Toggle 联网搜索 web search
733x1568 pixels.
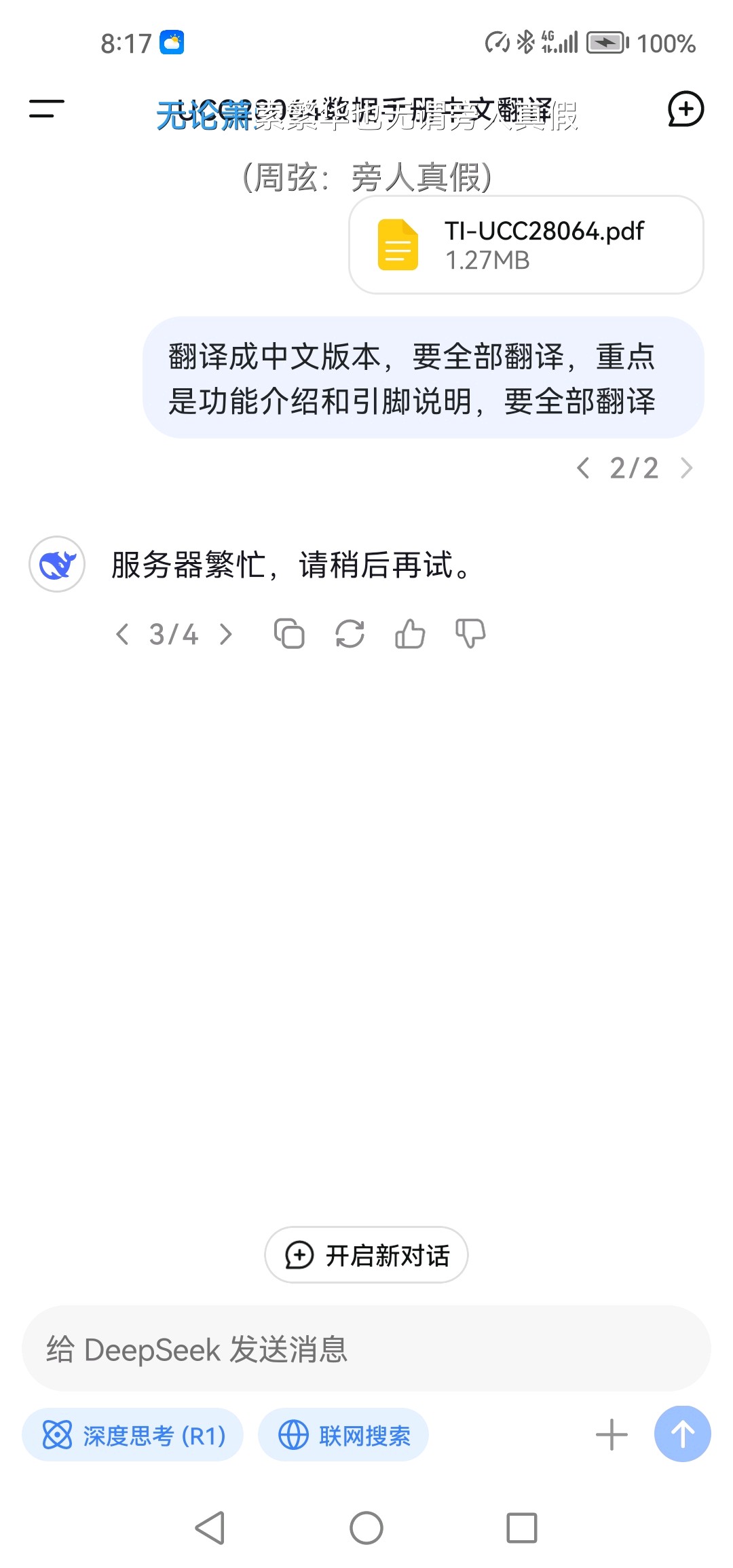coord(343,1435)
